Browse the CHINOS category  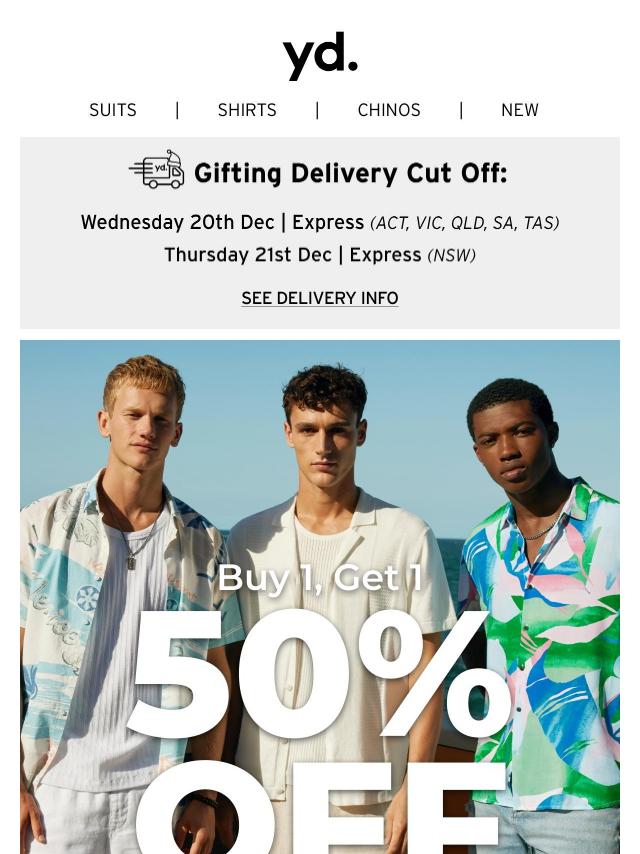[x=389, y=110]
